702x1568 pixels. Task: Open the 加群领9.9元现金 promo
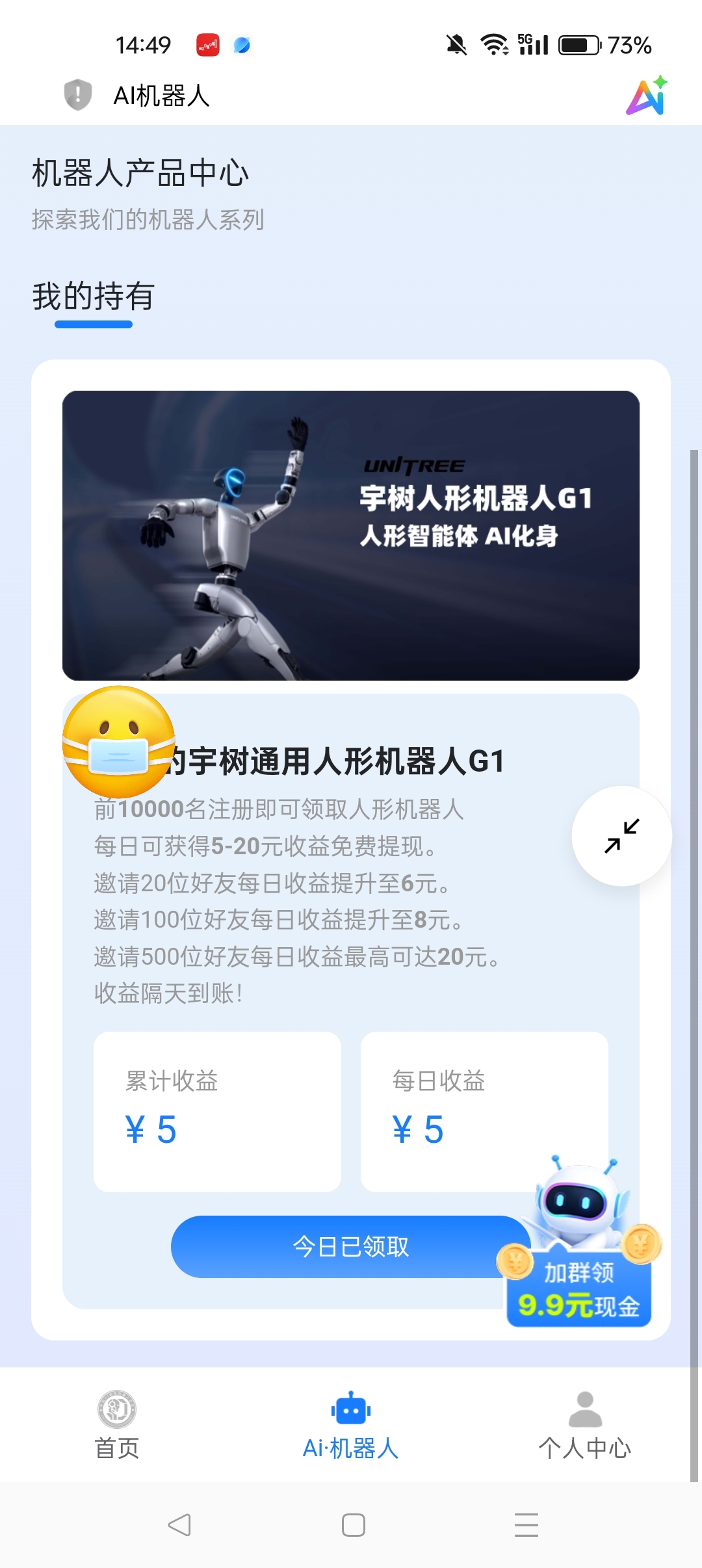point(578,1275)
